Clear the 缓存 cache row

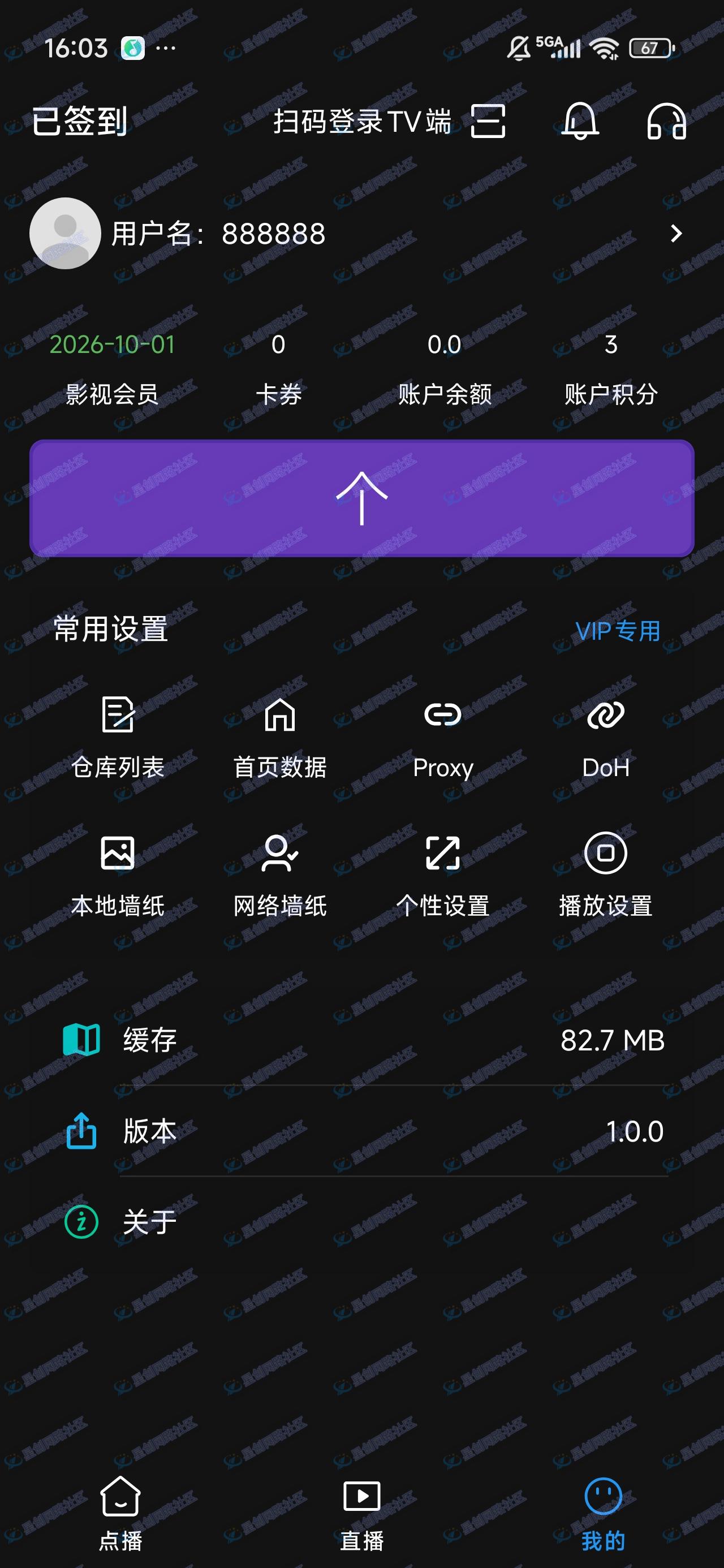[x=361, y=1040]
